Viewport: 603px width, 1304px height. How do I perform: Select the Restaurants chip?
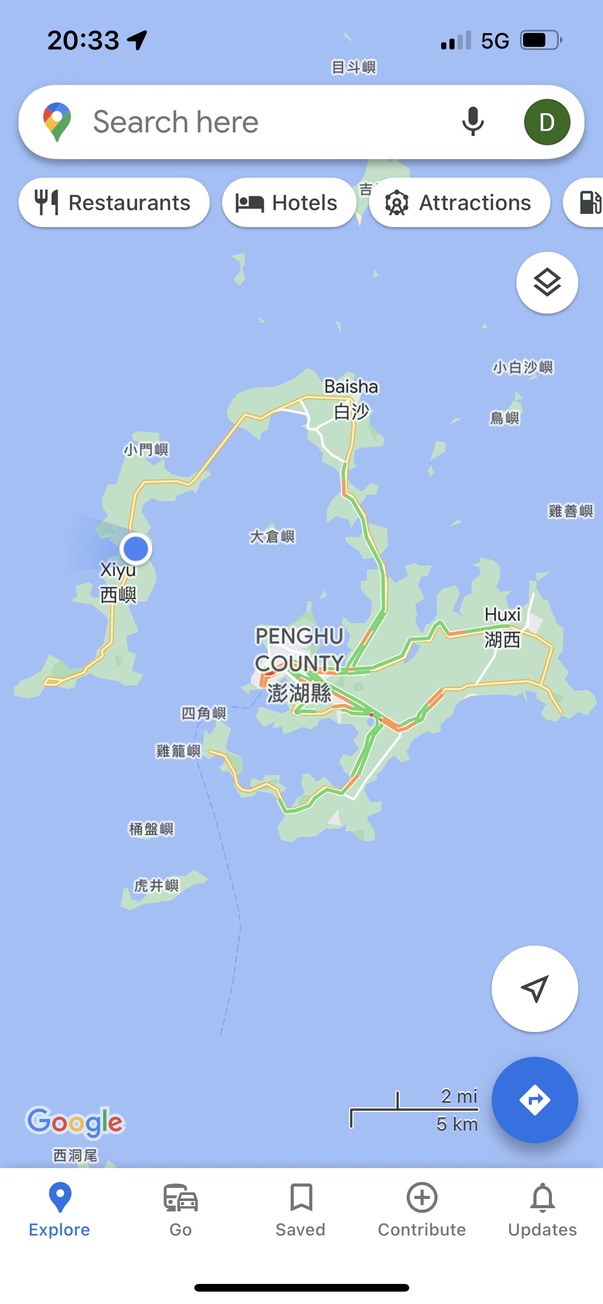[113, 203]
